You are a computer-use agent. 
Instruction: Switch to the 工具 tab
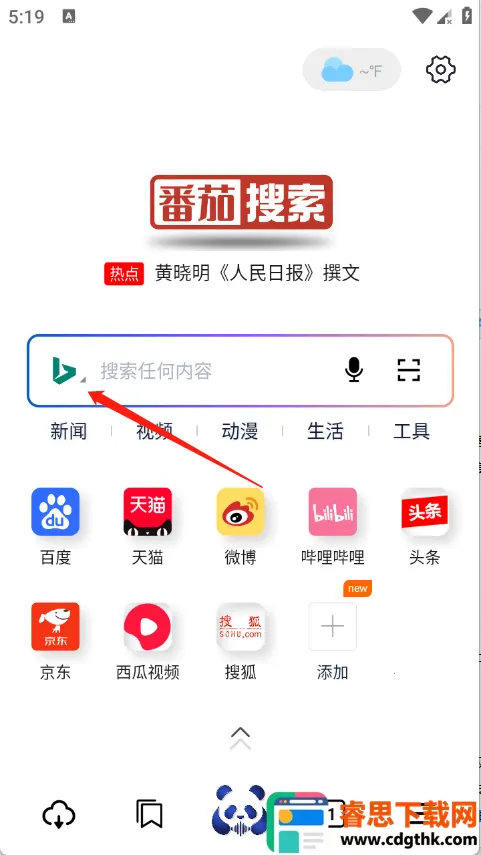pyautogui.click(x=412, y=431)
